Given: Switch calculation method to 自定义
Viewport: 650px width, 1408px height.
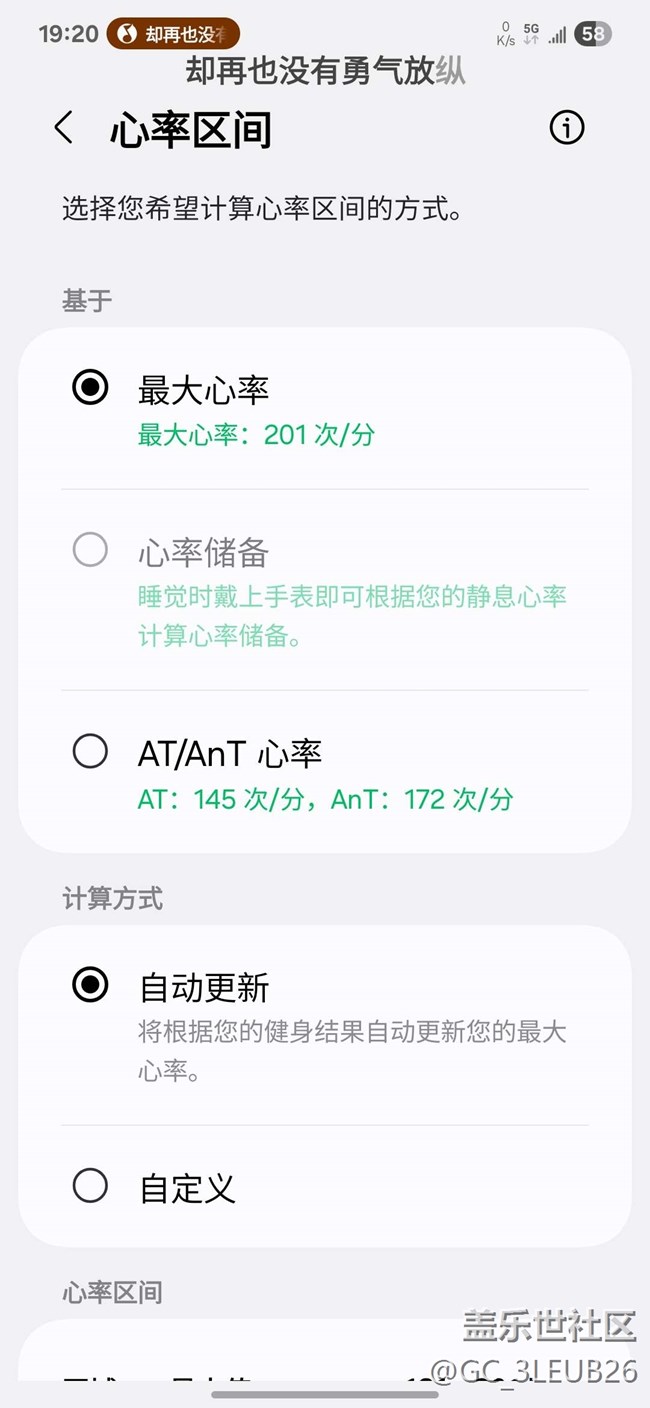Looking at the screenshot, I should click(x=90, y=1187).
